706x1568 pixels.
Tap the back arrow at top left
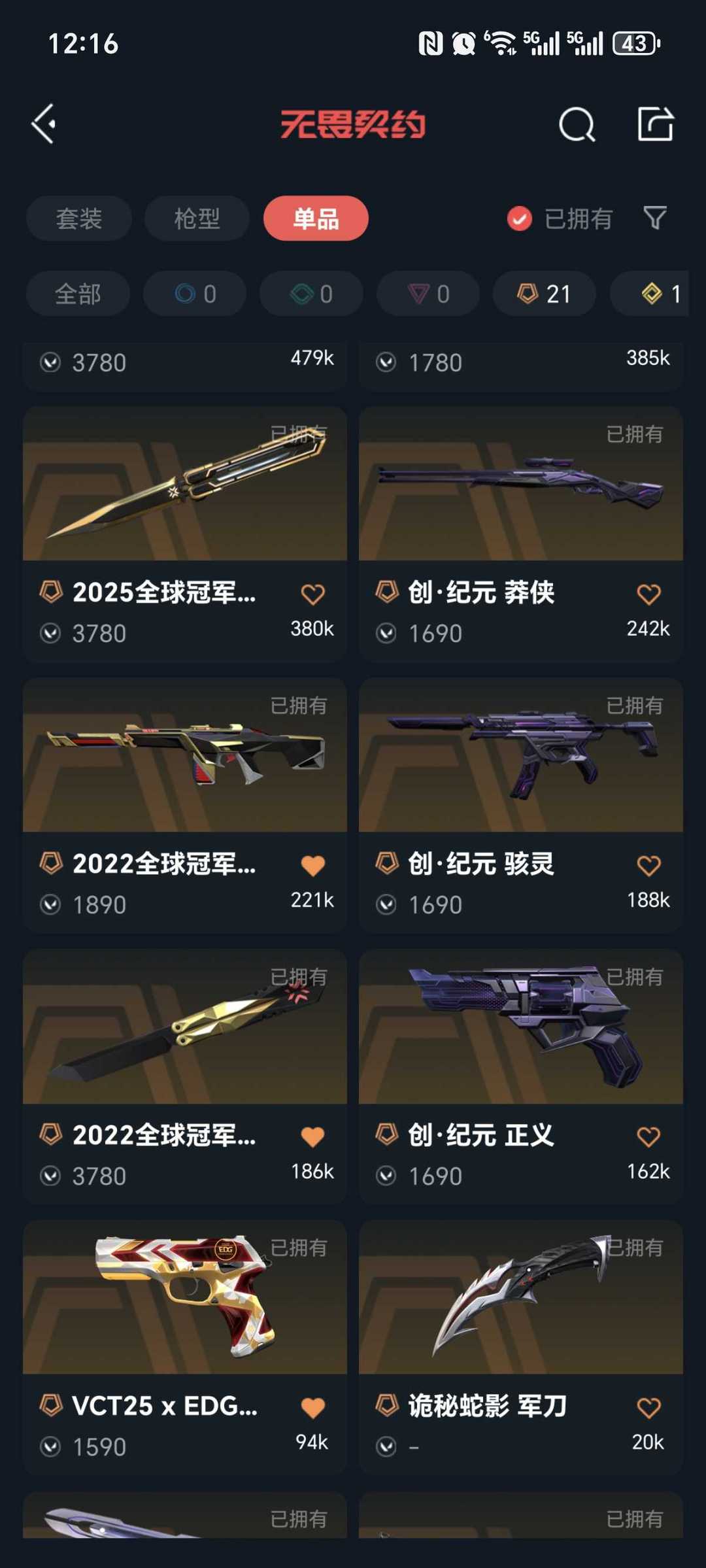tap(43, 124)
